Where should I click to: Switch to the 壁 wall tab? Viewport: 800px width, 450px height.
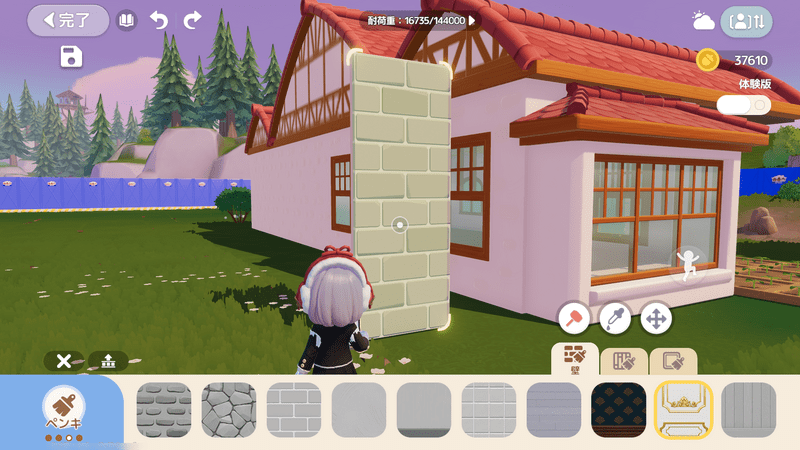575,358
